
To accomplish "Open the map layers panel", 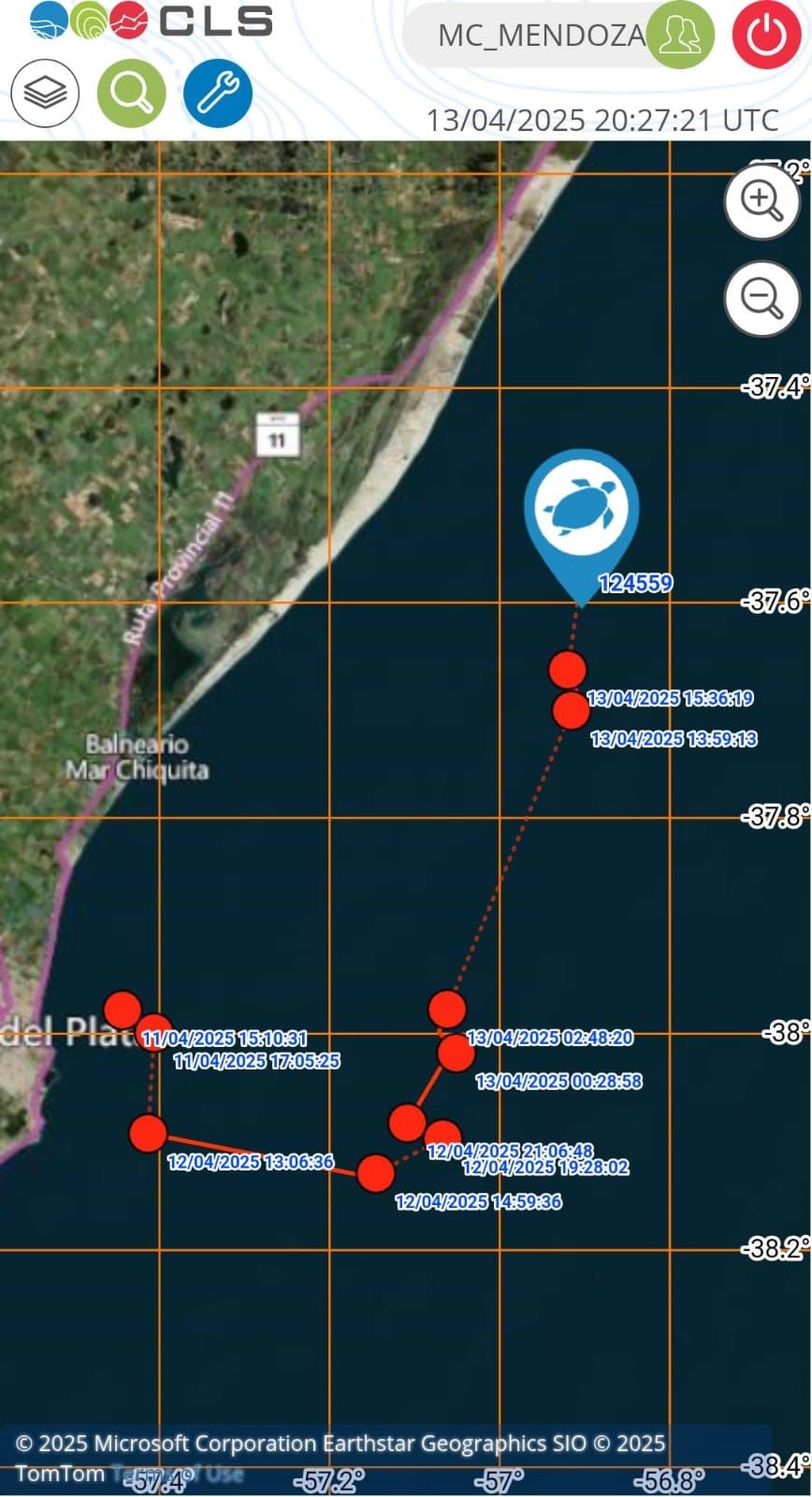I will pyautogui.click(x=45, y=93).
